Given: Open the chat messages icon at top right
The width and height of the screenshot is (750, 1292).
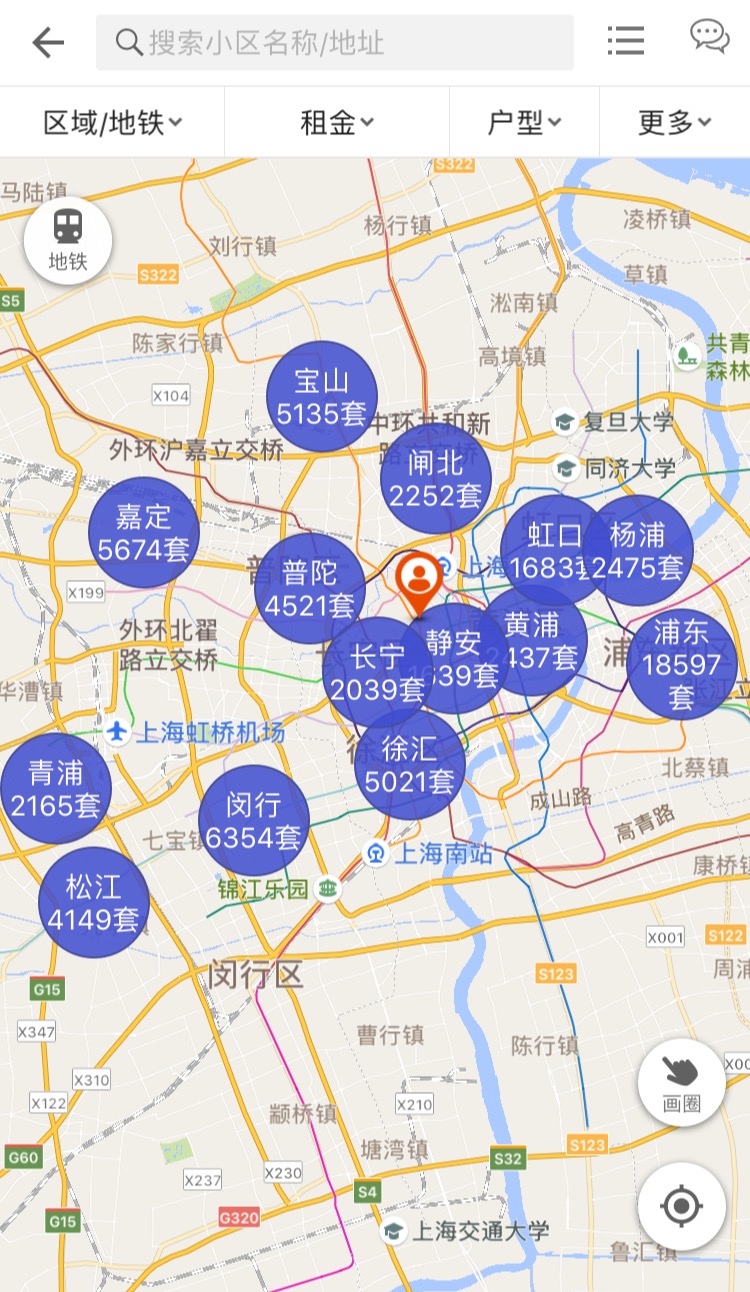Looking at the screenshot, I should coord(709,38).
